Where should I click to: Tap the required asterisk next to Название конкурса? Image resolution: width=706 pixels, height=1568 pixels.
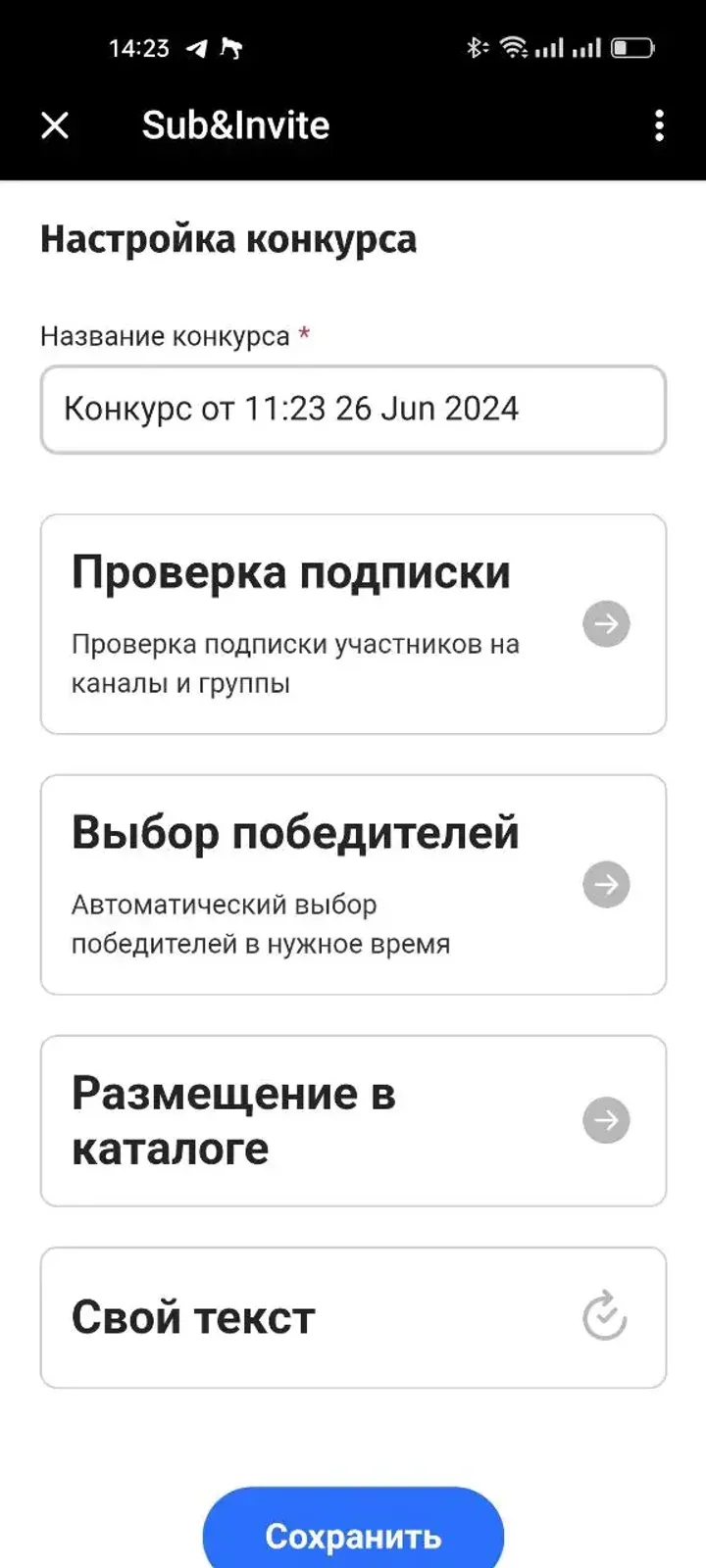click(303, 335)
